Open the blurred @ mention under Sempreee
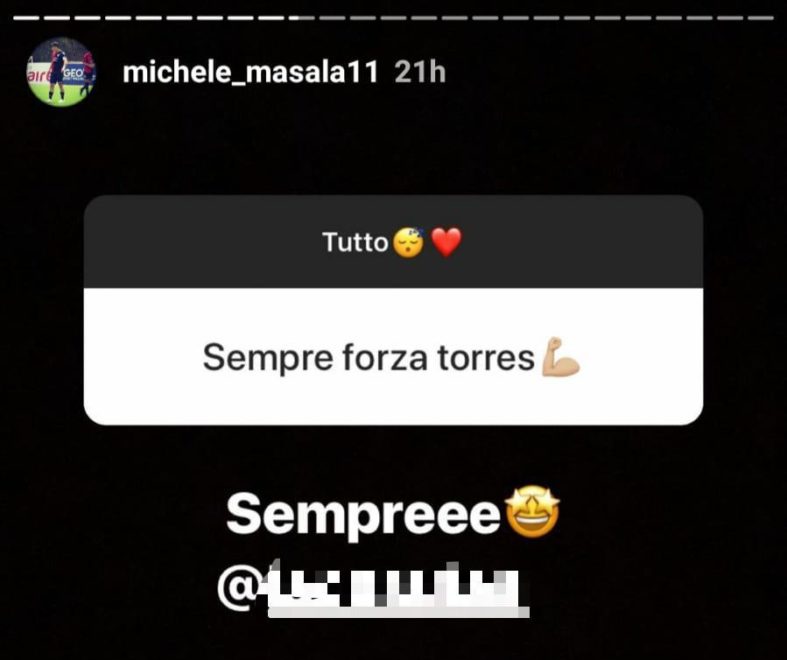787x660 pixels. 373,588
